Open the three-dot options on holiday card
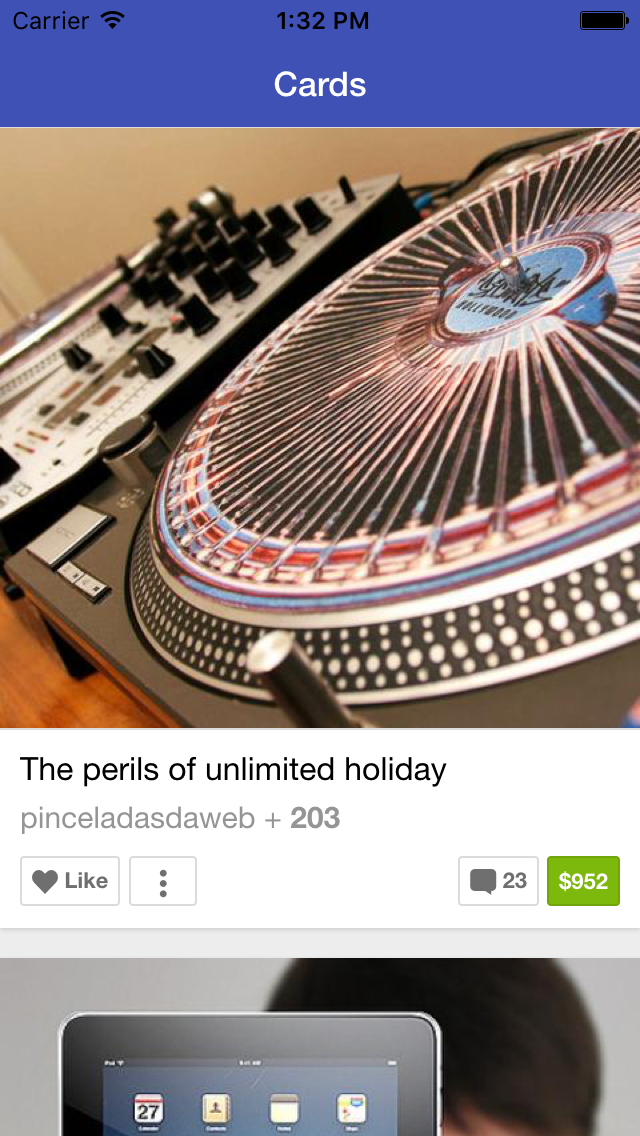This screenshot has width=640, height=1136. pyautogui.click(x=163, y=881)
